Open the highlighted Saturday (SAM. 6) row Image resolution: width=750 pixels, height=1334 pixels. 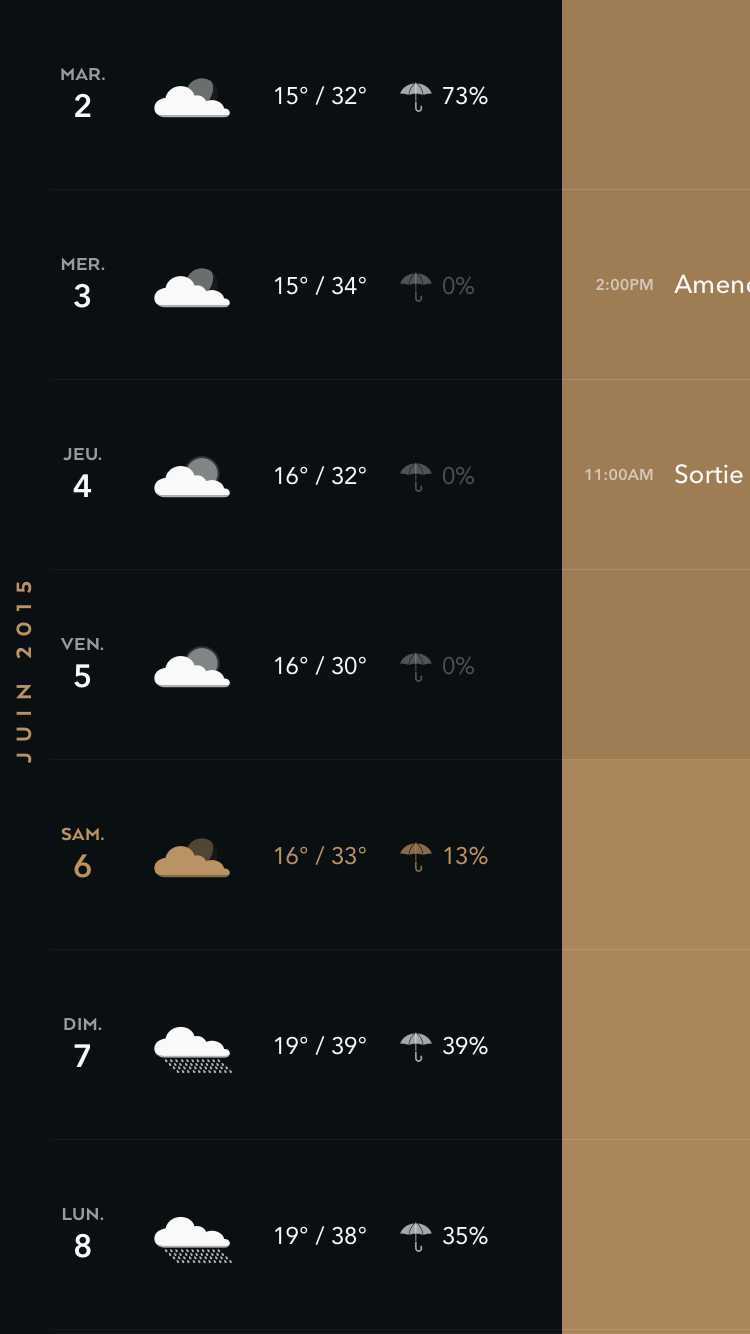[x=300, y=856]
